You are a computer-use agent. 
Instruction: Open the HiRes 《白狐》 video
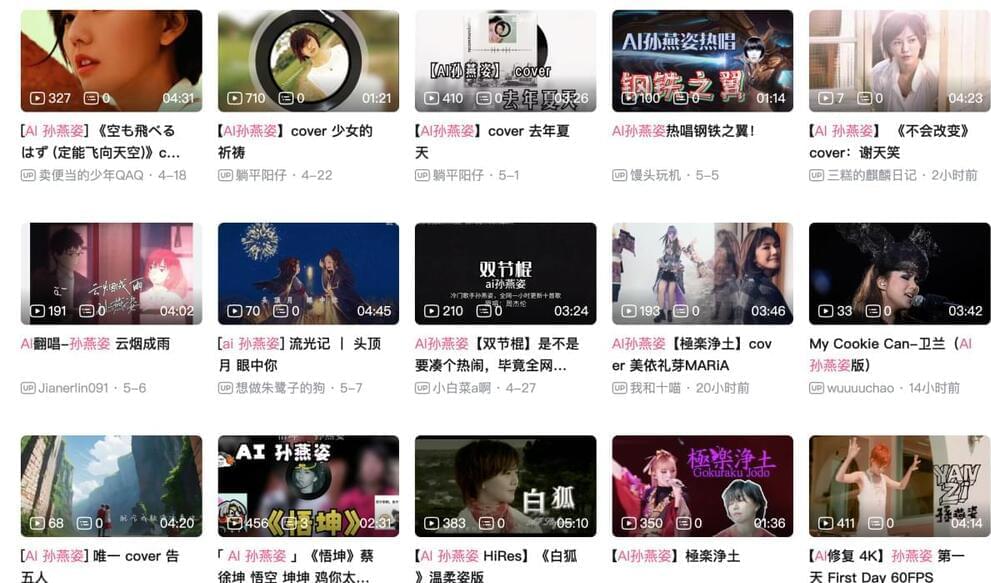[505, 486]
